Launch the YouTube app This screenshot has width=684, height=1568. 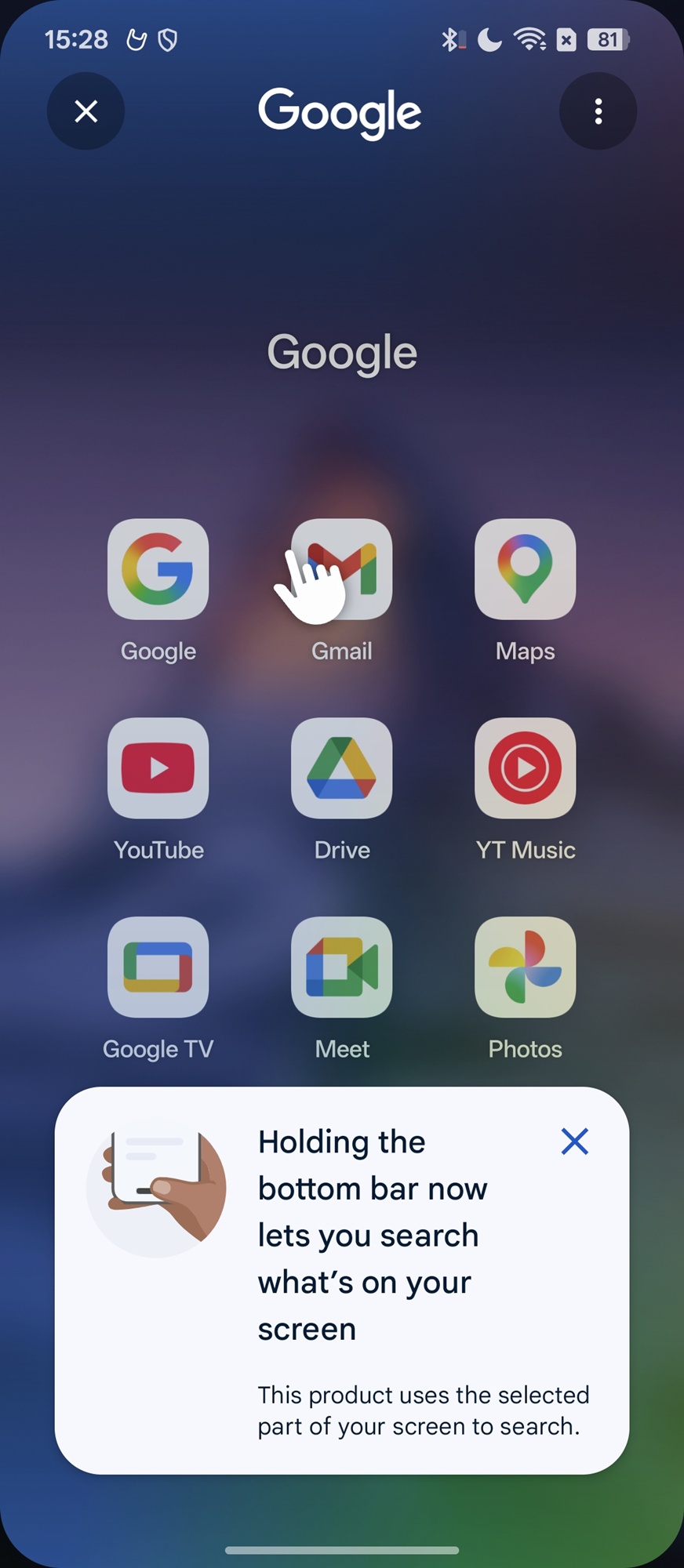point(158,769)
